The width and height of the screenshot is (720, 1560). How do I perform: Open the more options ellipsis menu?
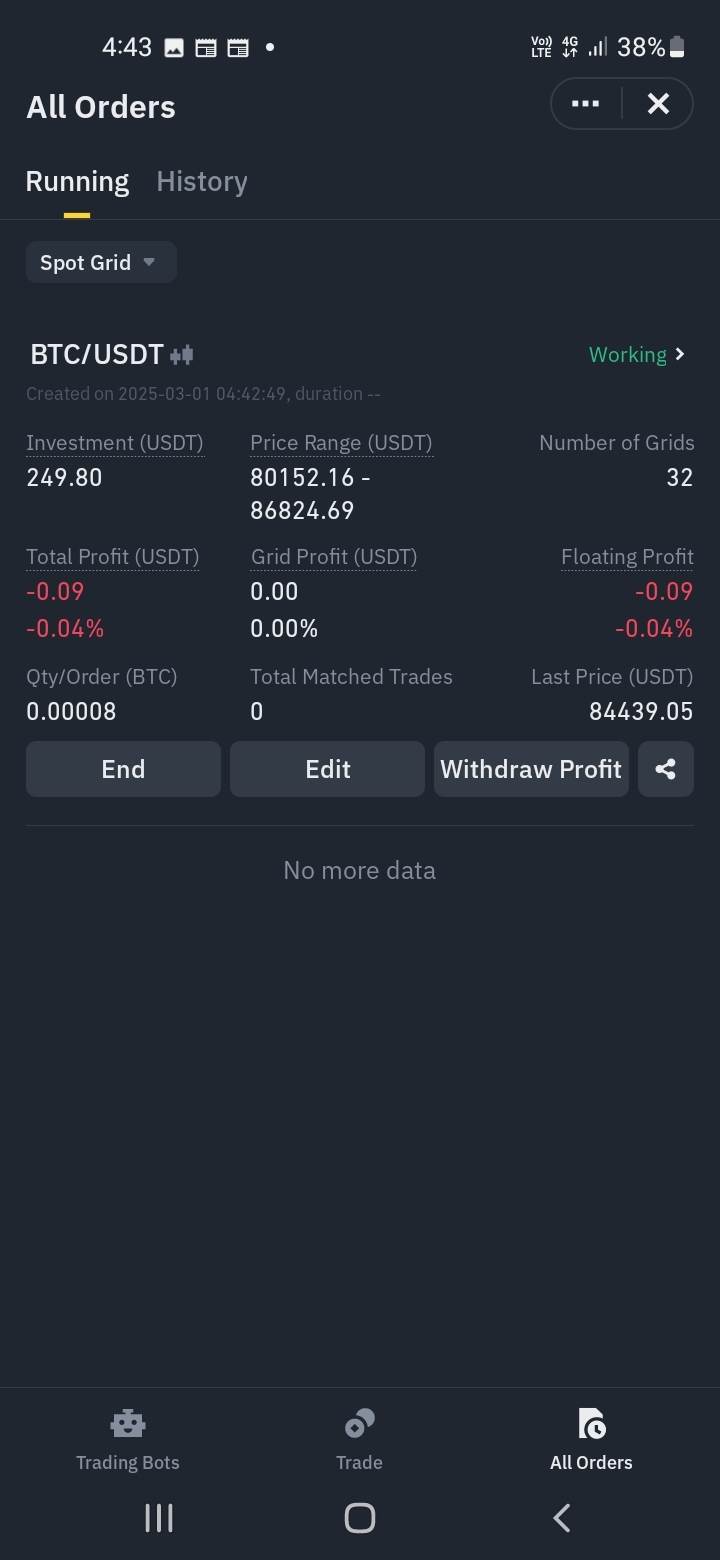pyautogui.click(x=585, y=103)
